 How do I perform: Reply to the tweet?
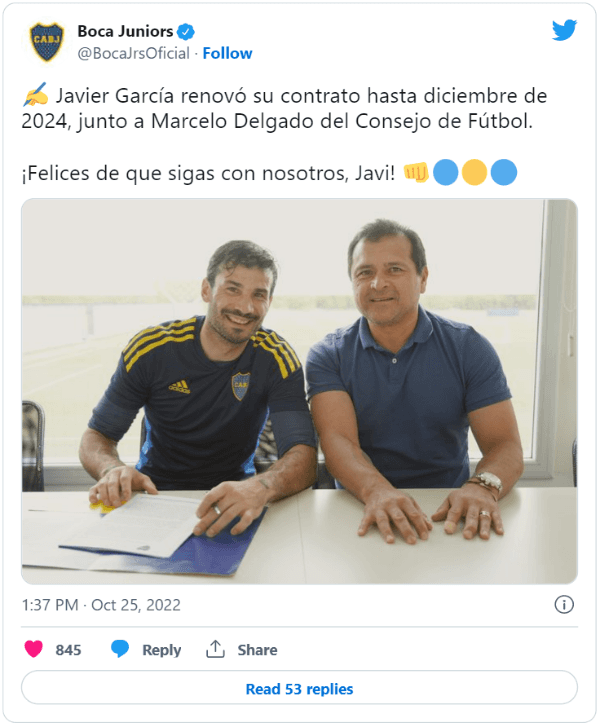[x=146, y=649]
